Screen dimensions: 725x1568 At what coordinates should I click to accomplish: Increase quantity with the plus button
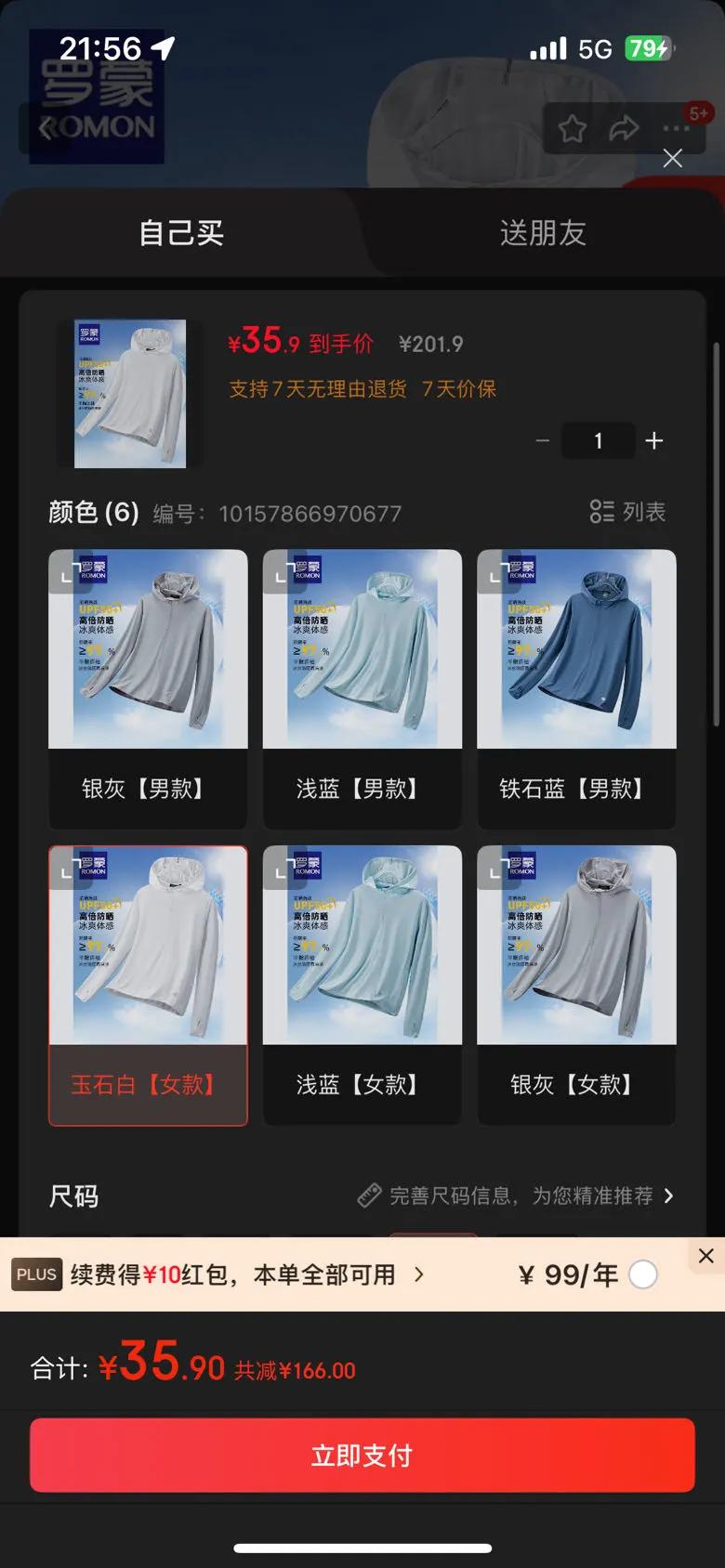(x=654, y=440)
